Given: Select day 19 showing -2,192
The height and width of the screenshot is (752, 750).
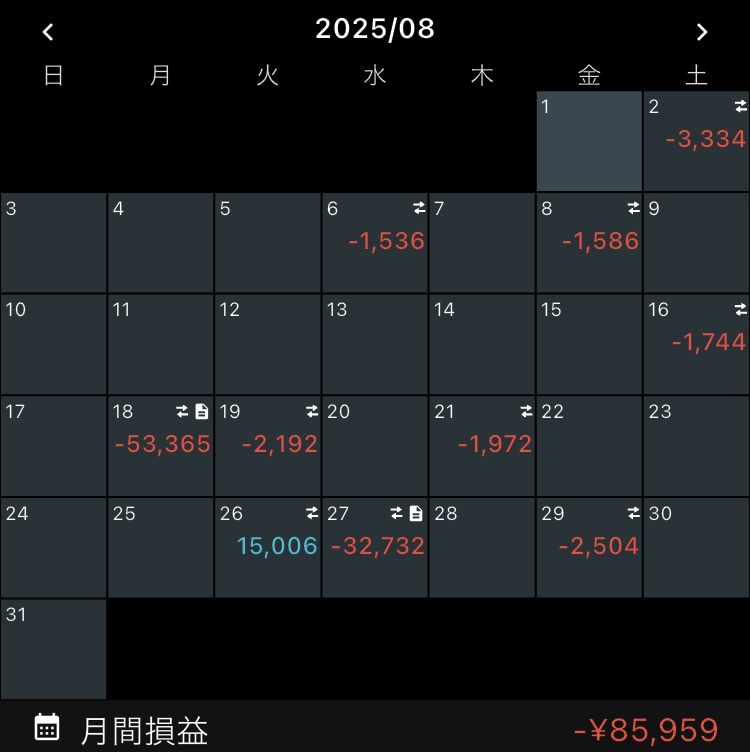Looking at the screenshot, I should tap(267, 446).
